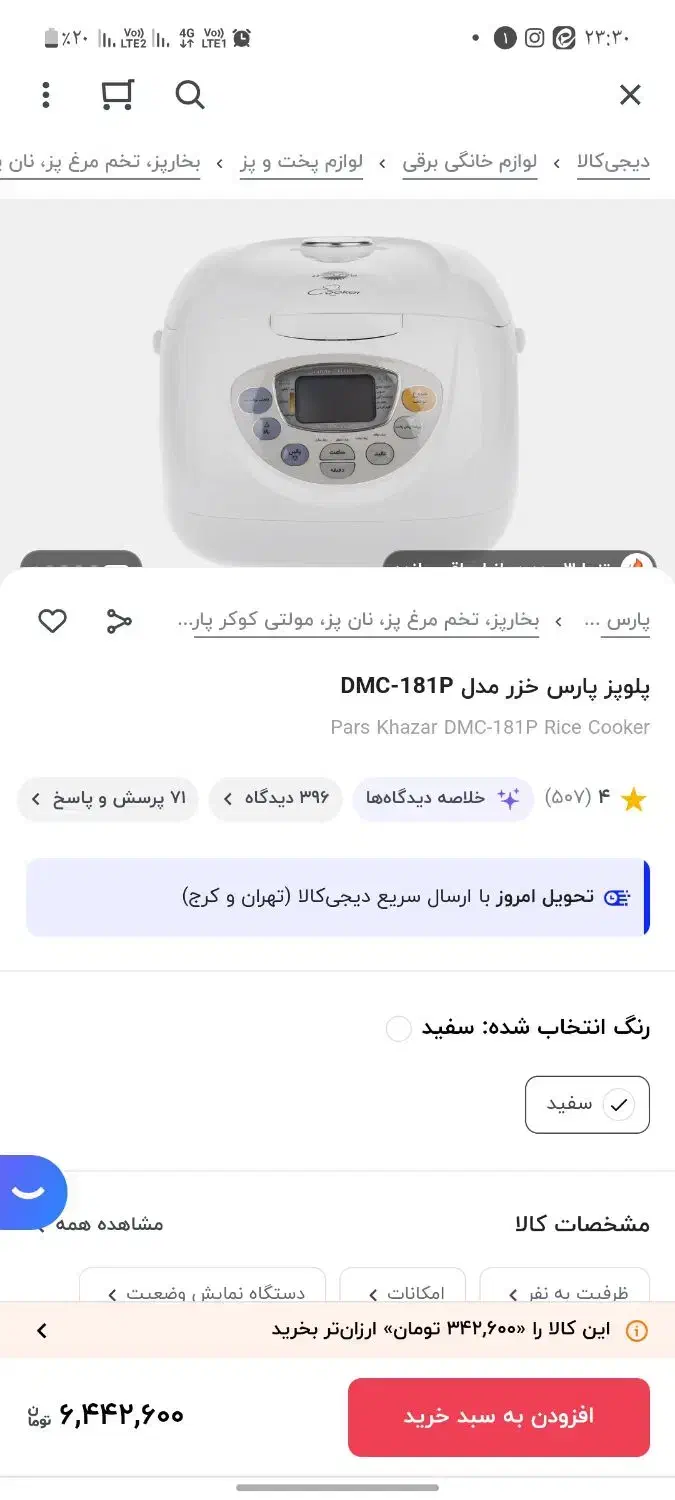Open خلاصه دیدگاه‌ها reviews summary chip
The width and height of the screenshot is (675, 1500).
coord(440,798)
